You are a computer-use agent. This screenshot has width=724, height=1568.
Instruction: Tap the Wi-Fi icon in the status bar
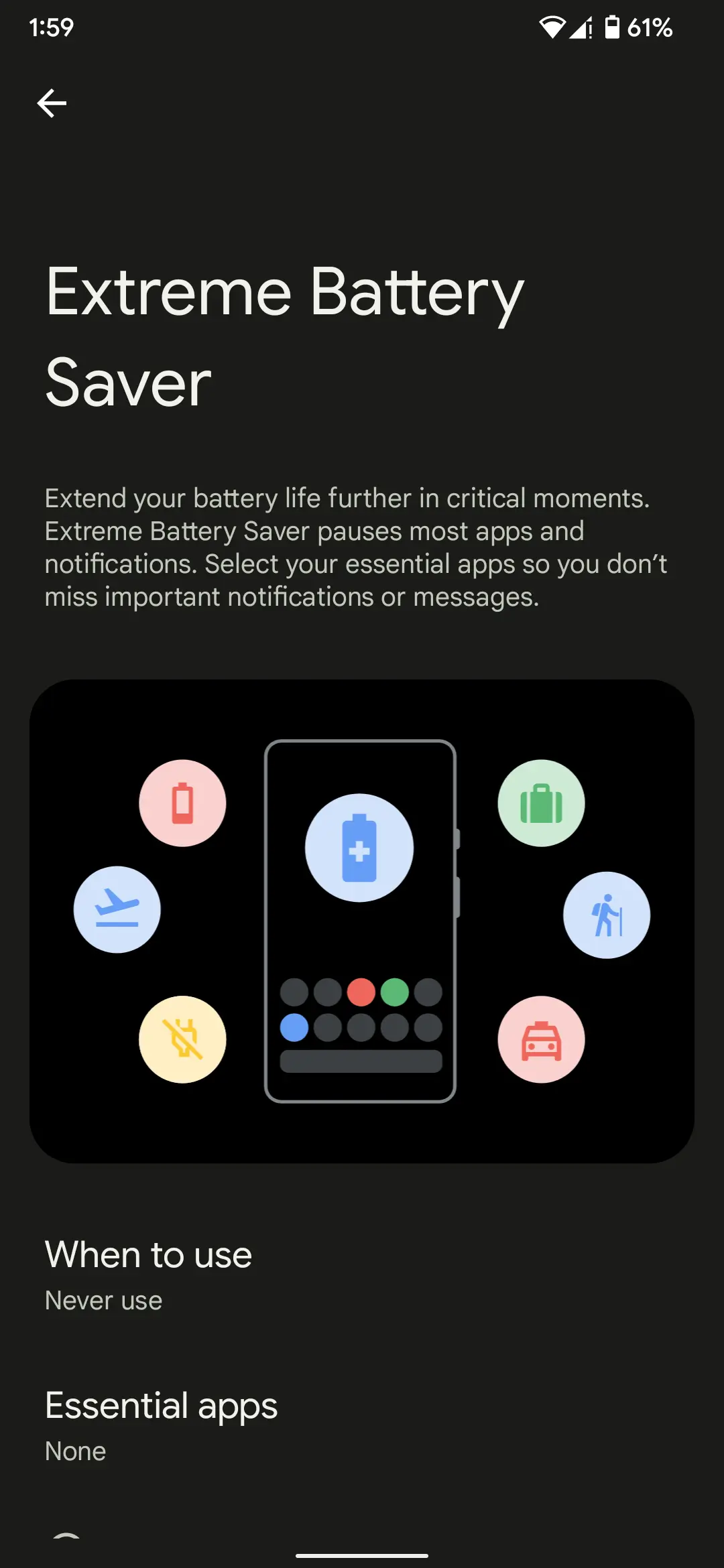[x=553, y=27]
